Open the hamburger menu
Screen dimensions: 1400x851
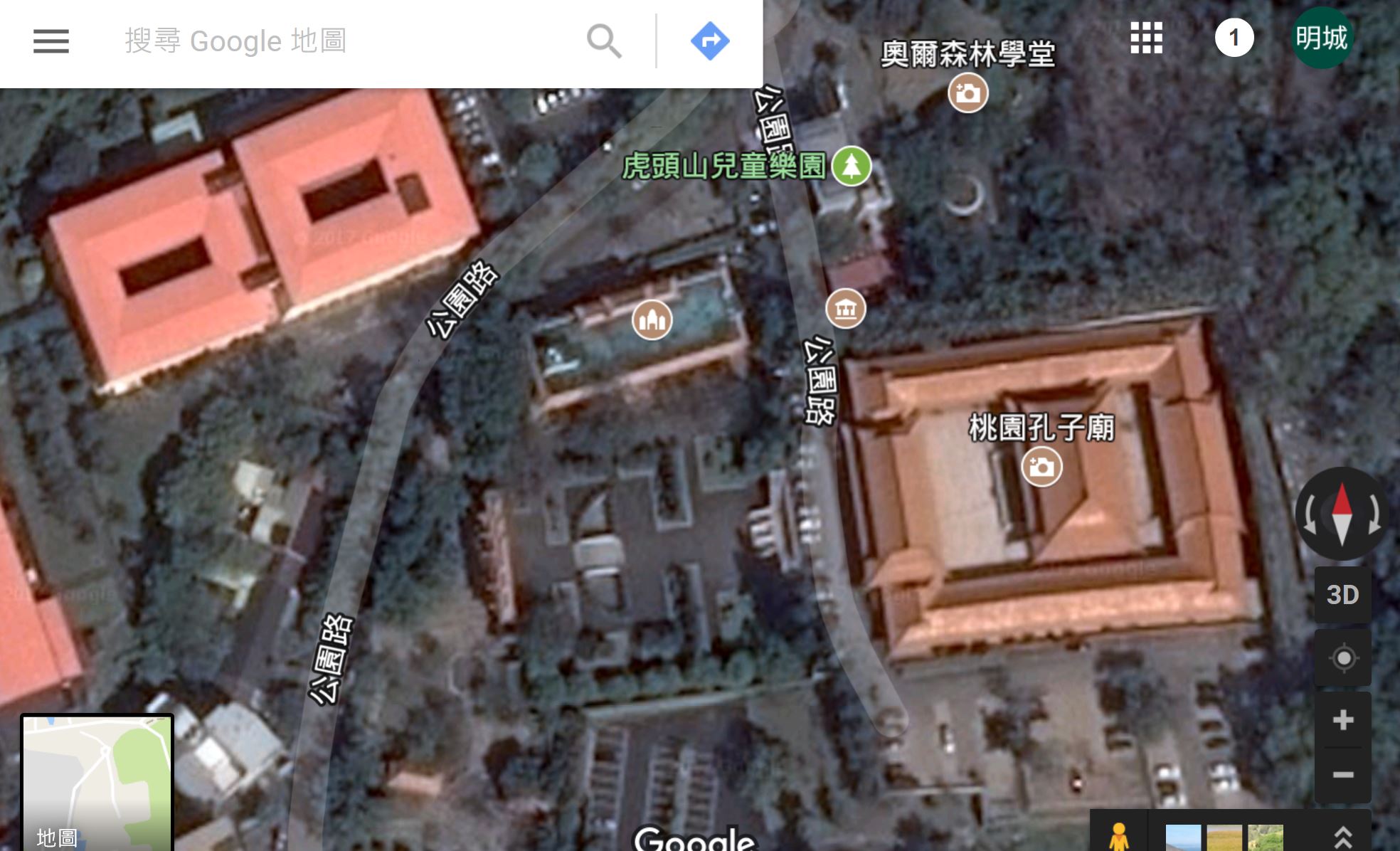click(x=51, y=41)
